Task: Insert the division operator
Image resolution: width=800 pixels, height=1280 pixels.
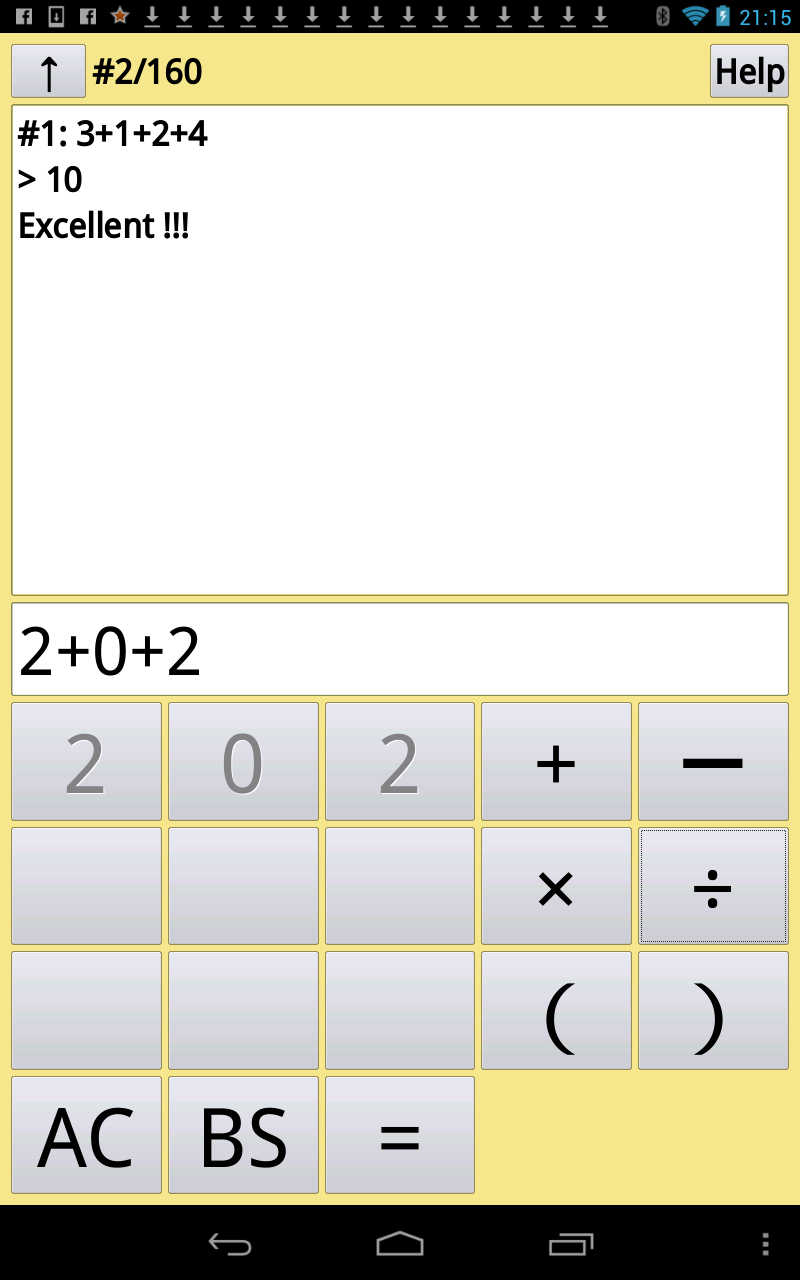Action: pos(713,886)
